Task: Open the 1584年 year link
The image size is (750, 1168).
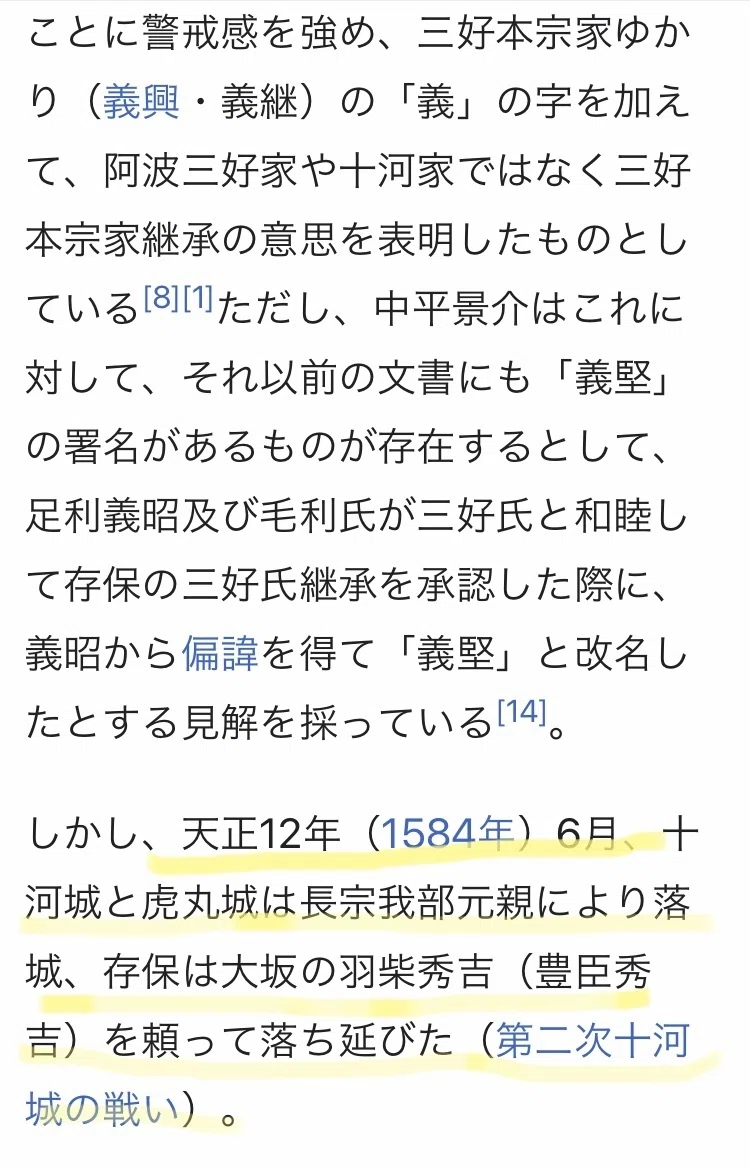Action: 448,834
